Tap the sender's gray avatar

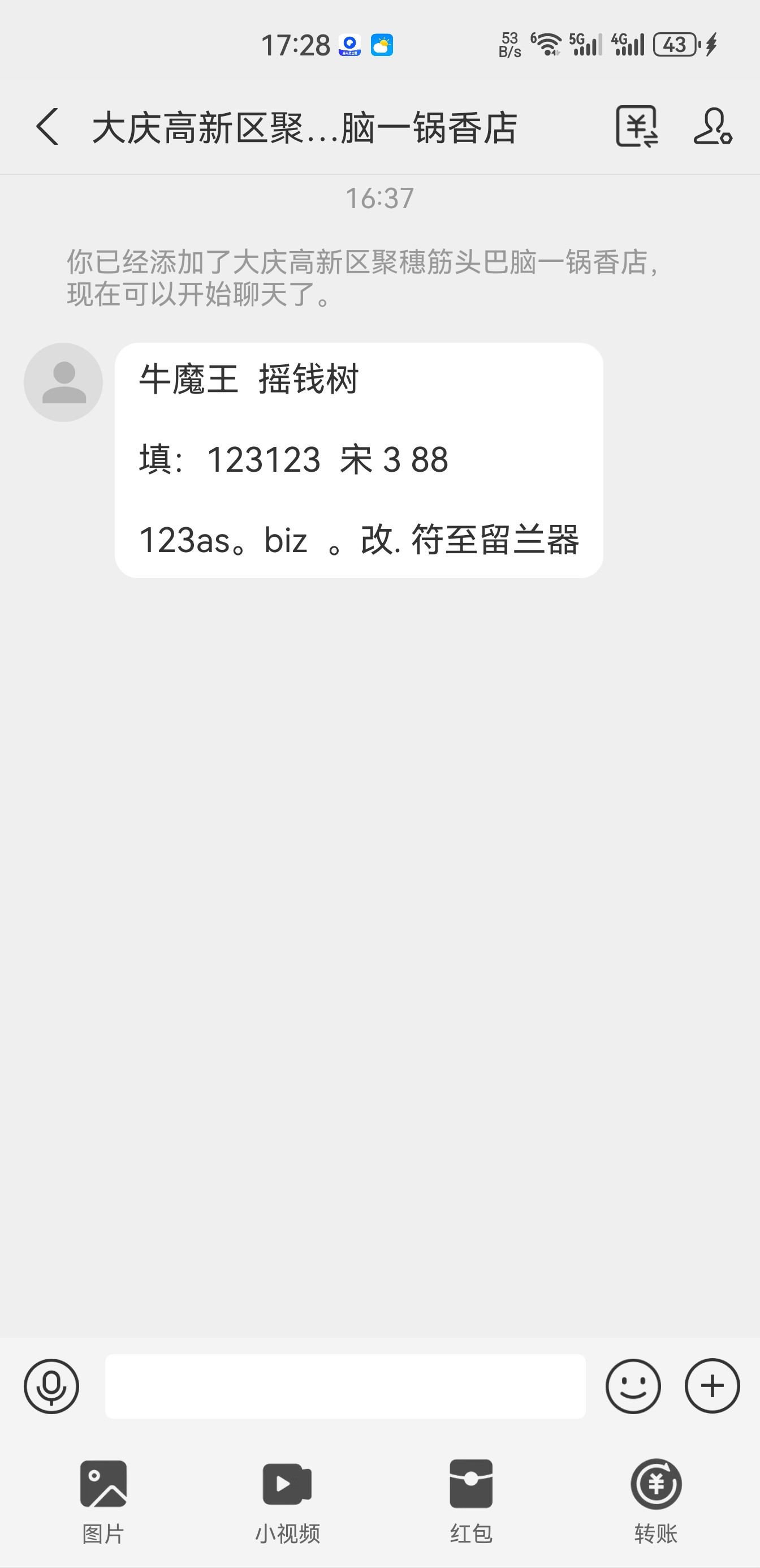click(63, 382)
